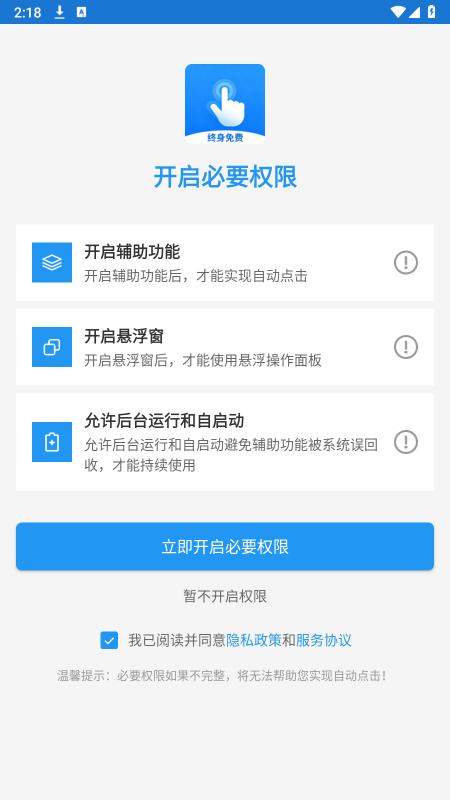Image resolution: width=450 pixels, height=800 pixels.
Task: Open the 服务协议 link
Action: point(323,640)
